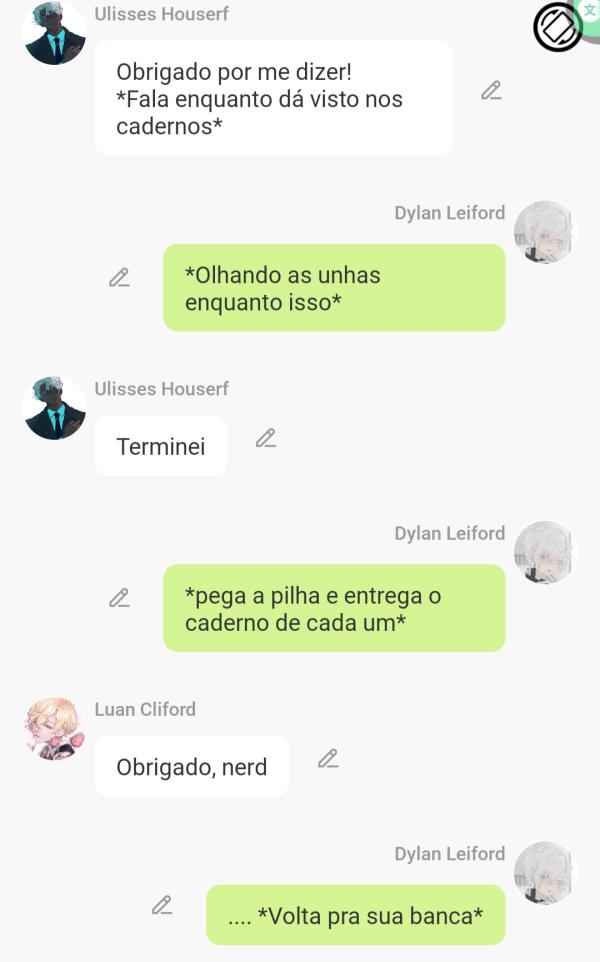This screenshot has width=600, height=962.
Task: Edit the "pega a pilha" message
Action: (120, 598)
